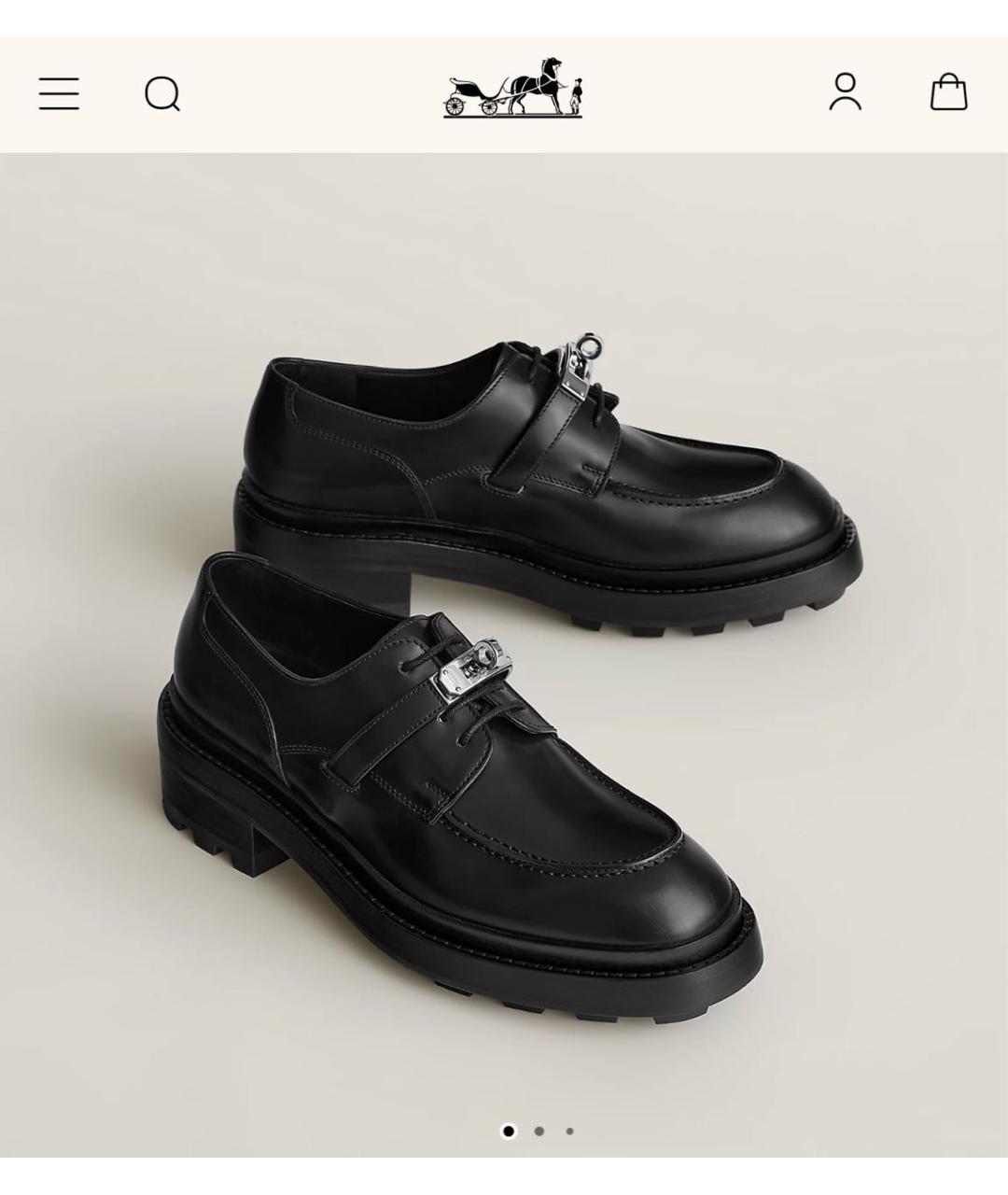View the shopping bag

tap(948, 92)
